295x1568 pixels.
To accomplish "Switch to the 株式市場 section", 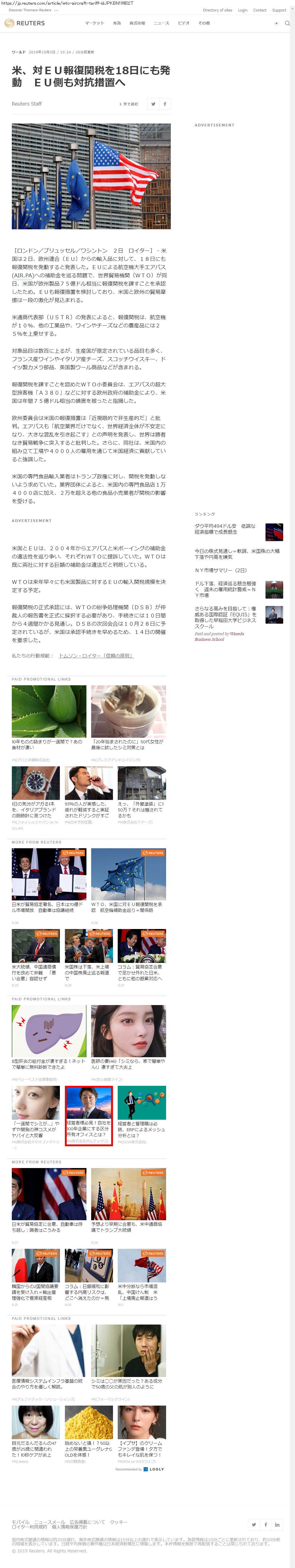I will pos(137,23).
